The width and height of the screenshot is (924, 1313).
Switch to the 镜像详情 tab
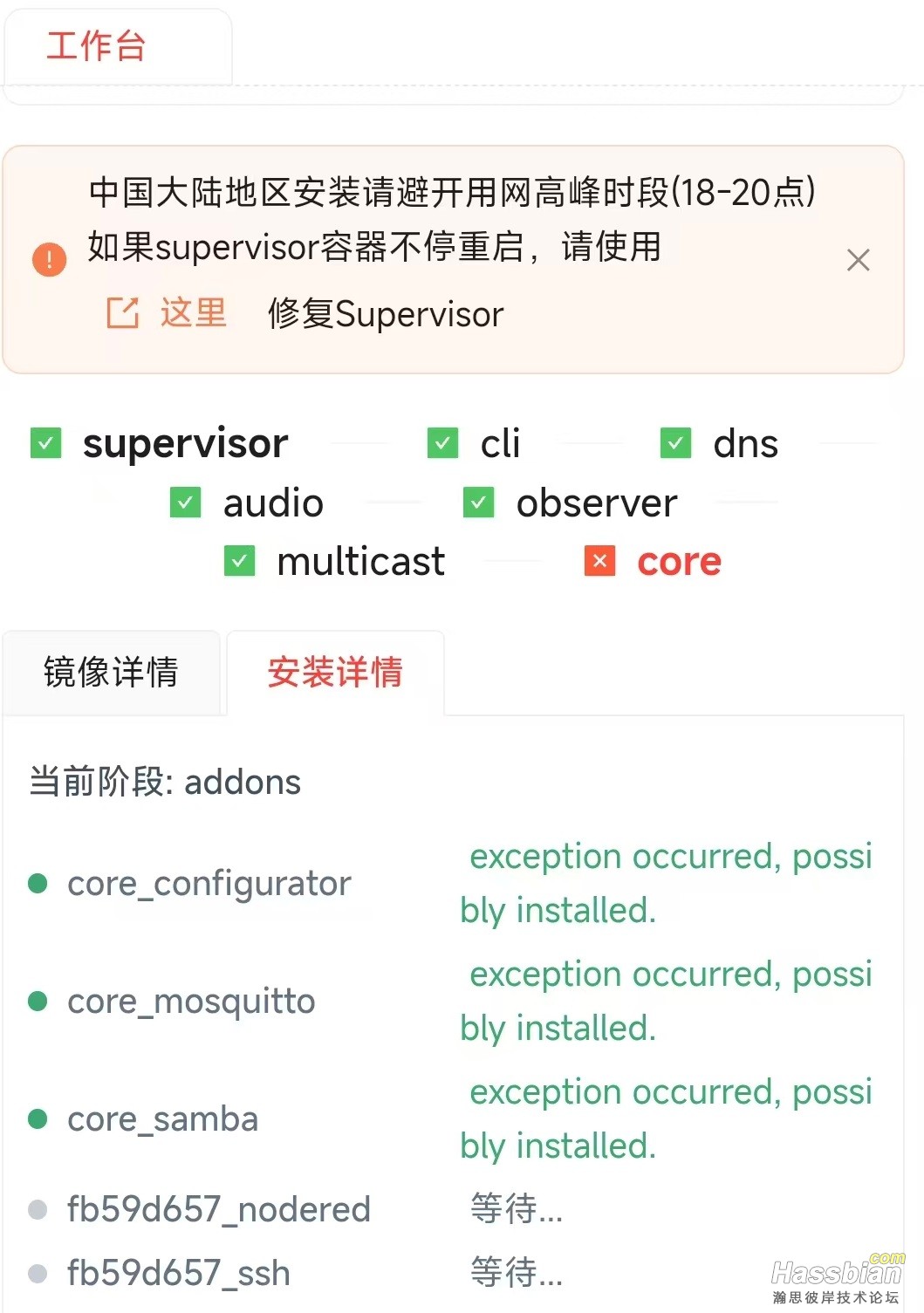(x=111, y=673)
